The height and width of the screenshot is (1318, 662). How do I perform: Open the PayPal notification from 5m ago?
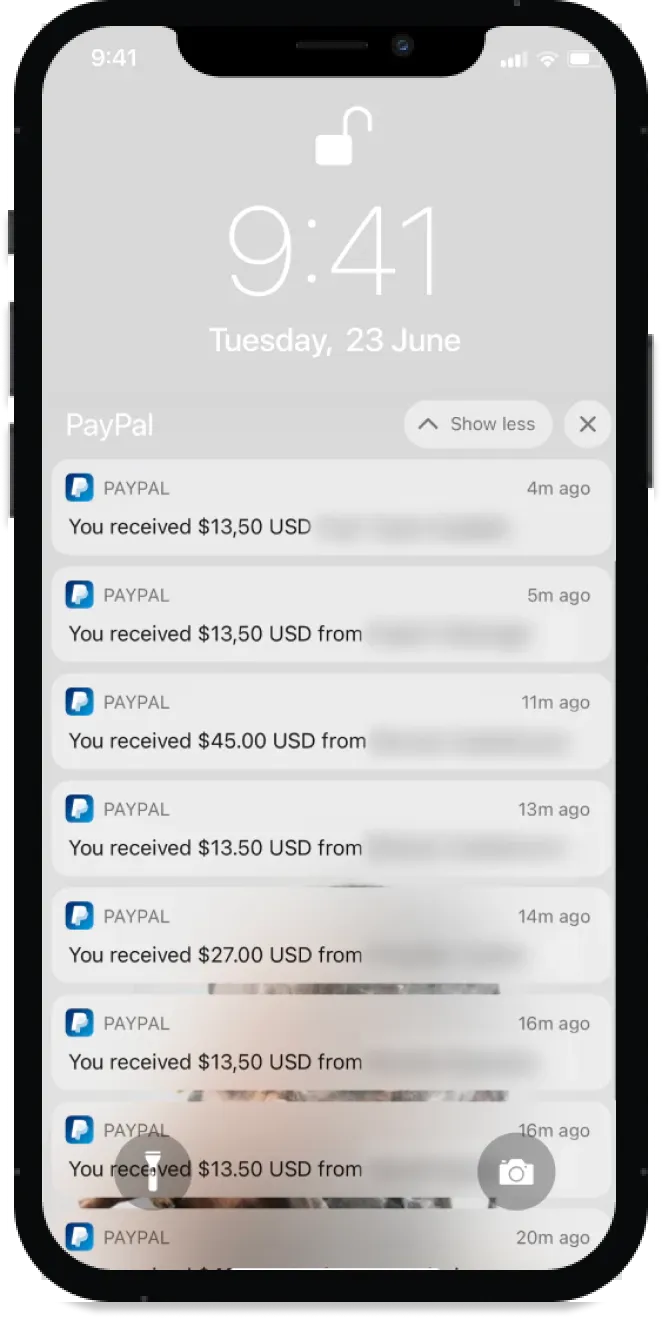[x=330, y=614]
